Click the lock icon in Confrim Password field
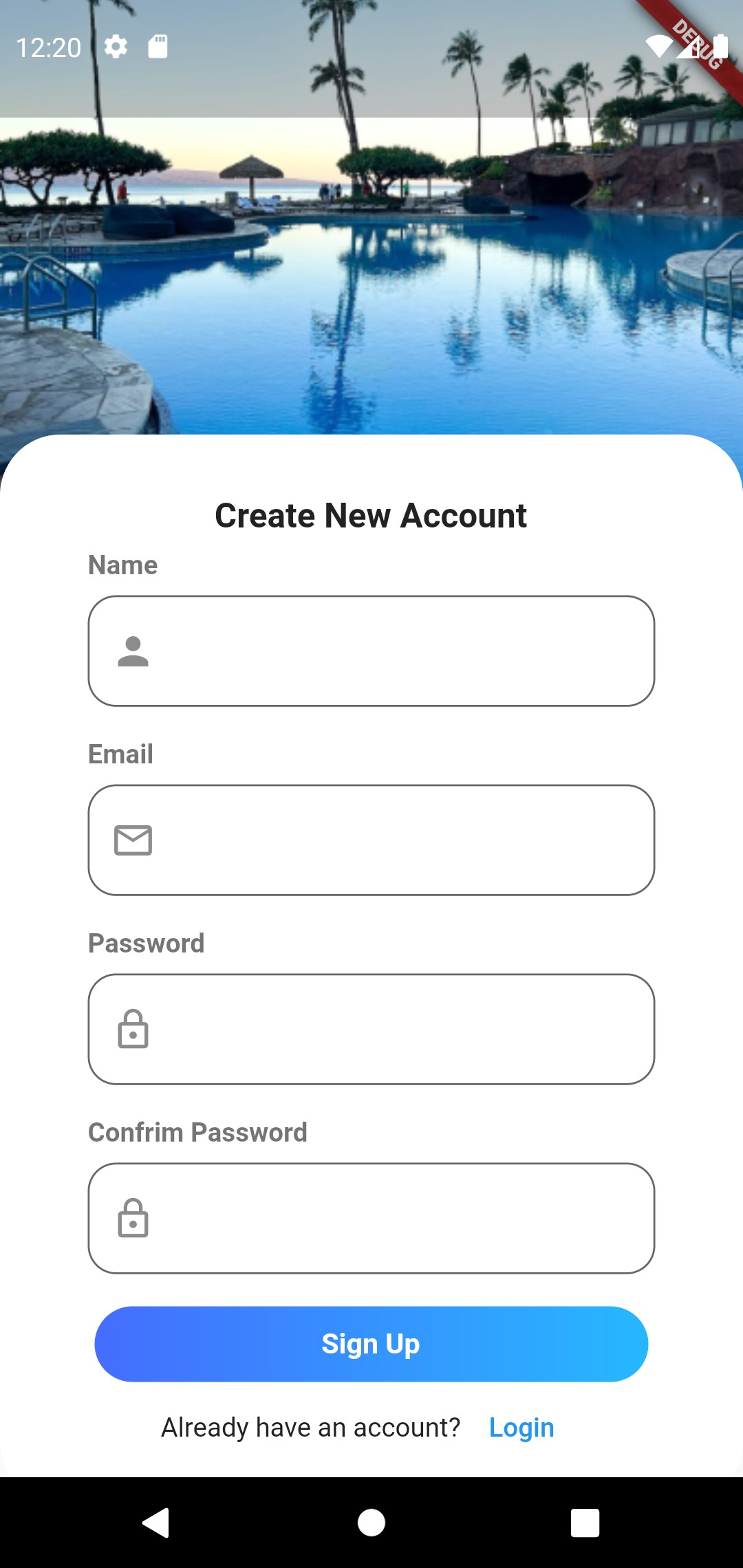743x1568 pixels. click(133, 1219)
